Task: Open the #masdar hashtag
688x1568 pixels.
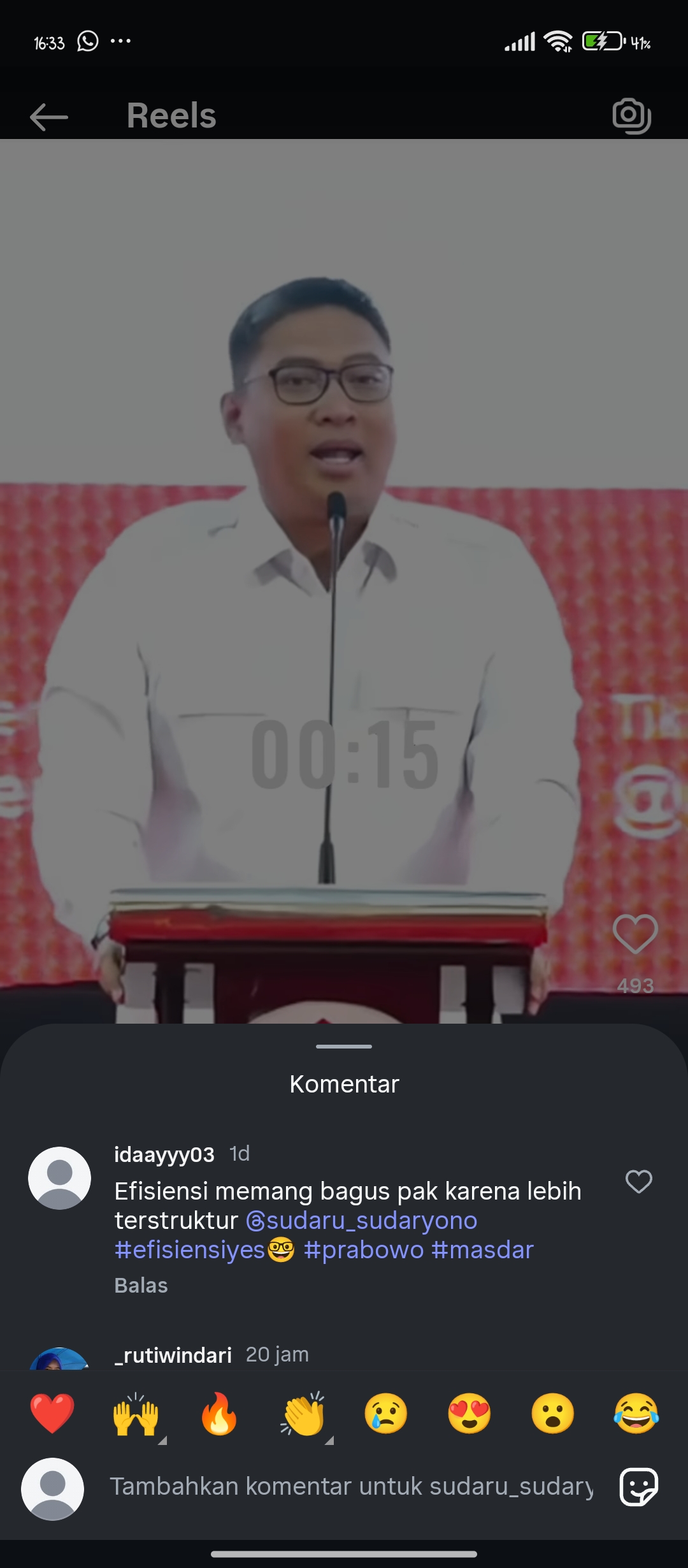Action: pyautogui.click(x=482, y=1250)
